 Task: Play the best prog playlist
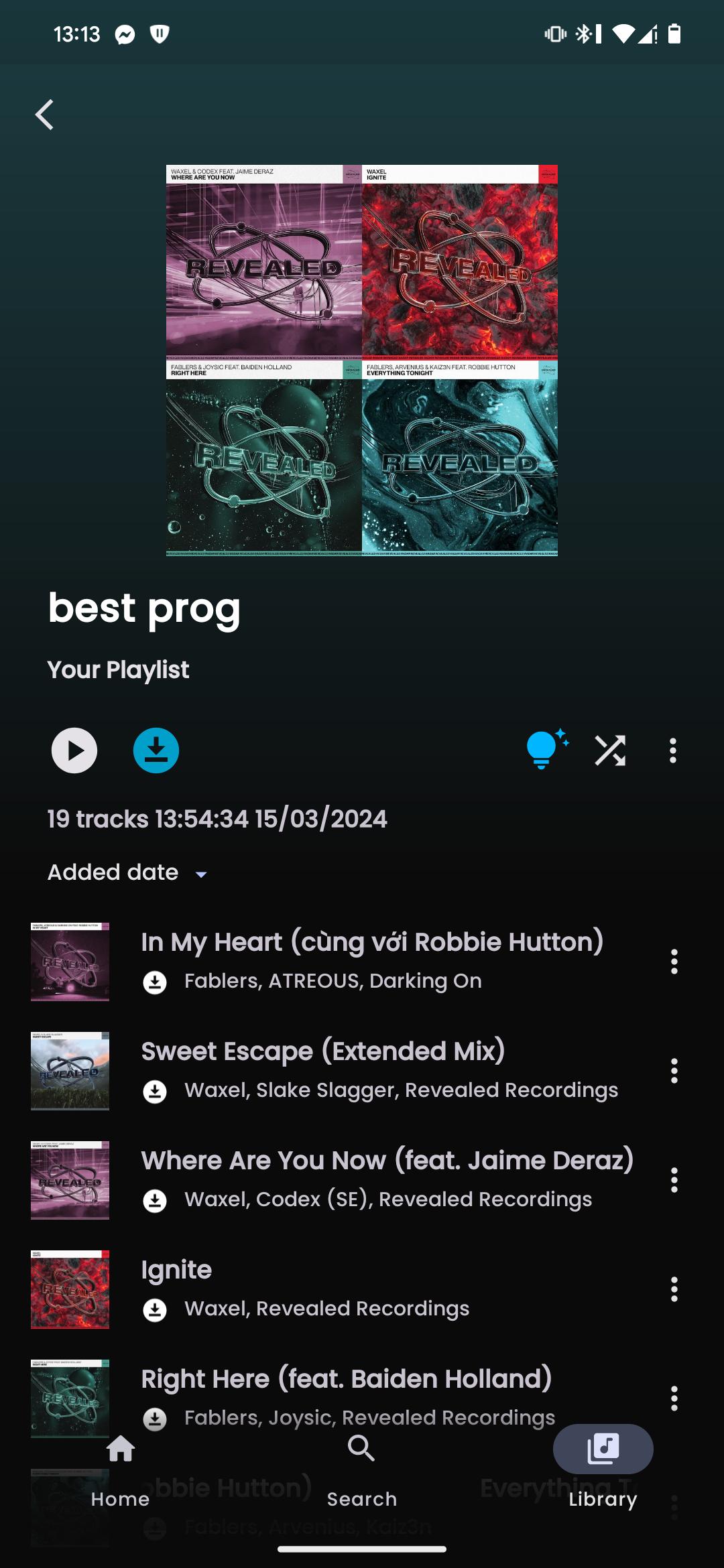click(74, 750)
